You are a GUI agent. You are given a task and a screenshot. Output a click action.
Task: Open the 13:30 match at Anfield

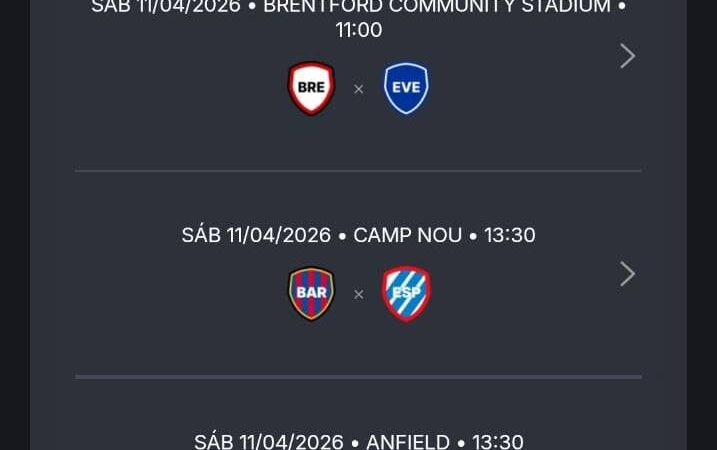pyautogui.click(x=358, y=441)
